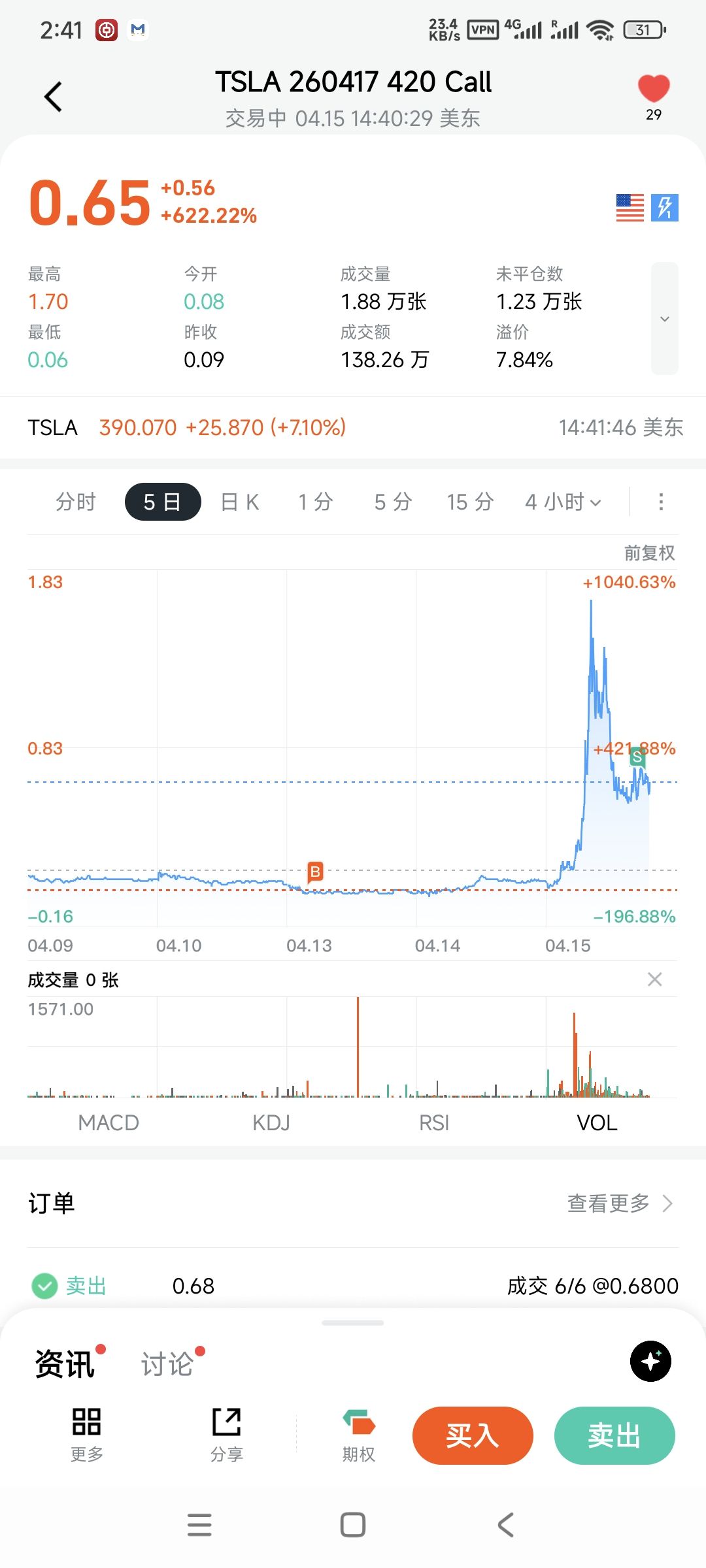Go back using the top-left arrow

(54, 97)
